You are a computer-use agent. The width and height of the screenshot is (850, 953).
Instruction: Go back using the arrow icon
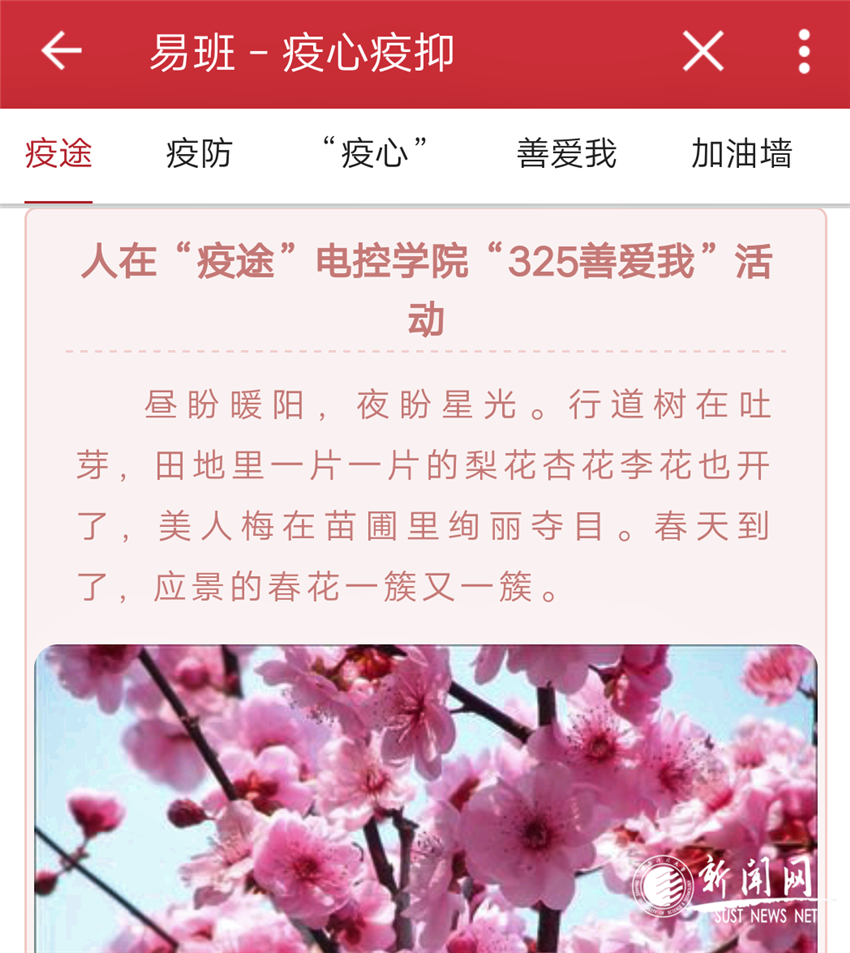61,51
